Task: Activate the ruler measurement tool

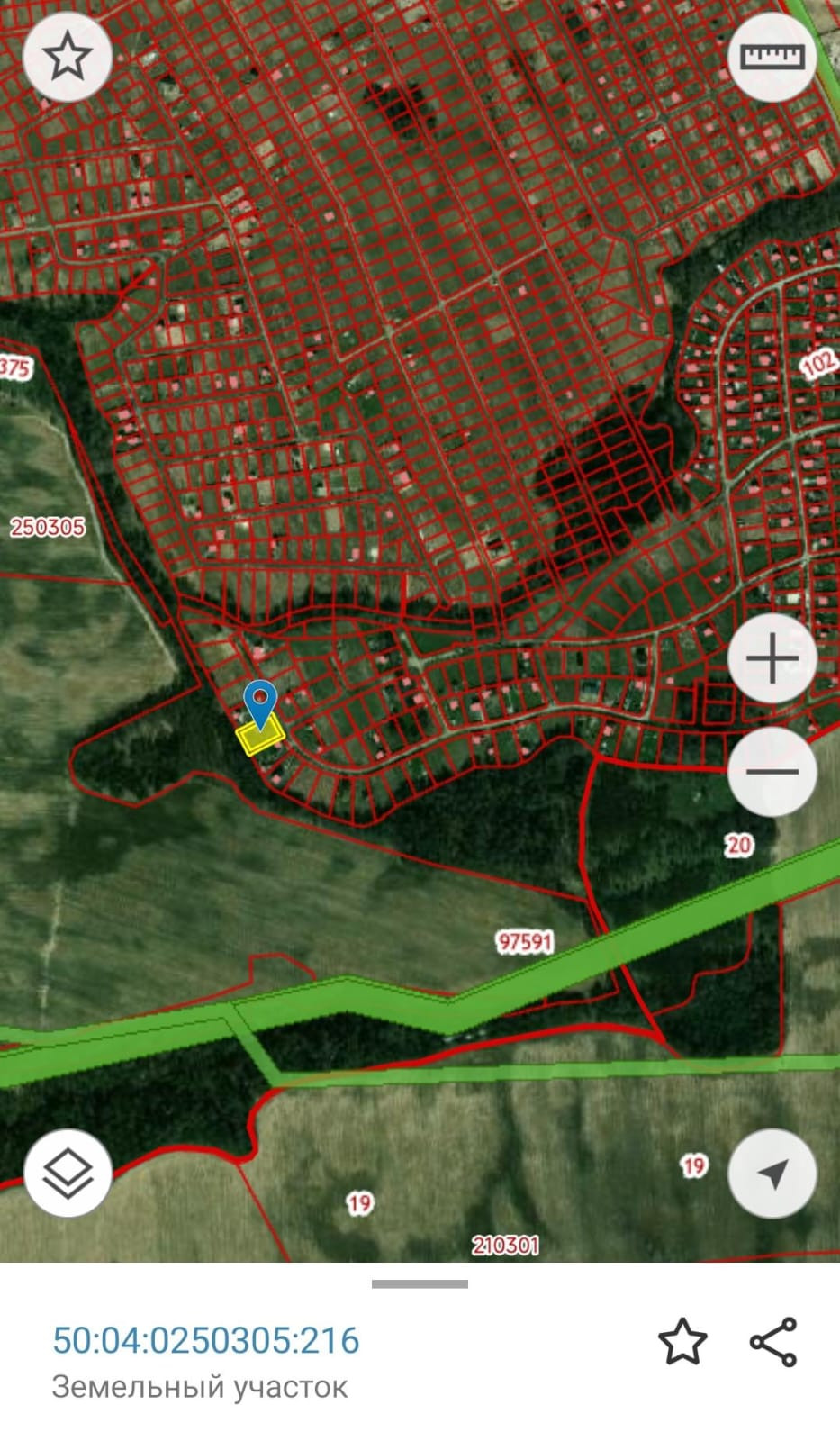Action: (772, 58)
